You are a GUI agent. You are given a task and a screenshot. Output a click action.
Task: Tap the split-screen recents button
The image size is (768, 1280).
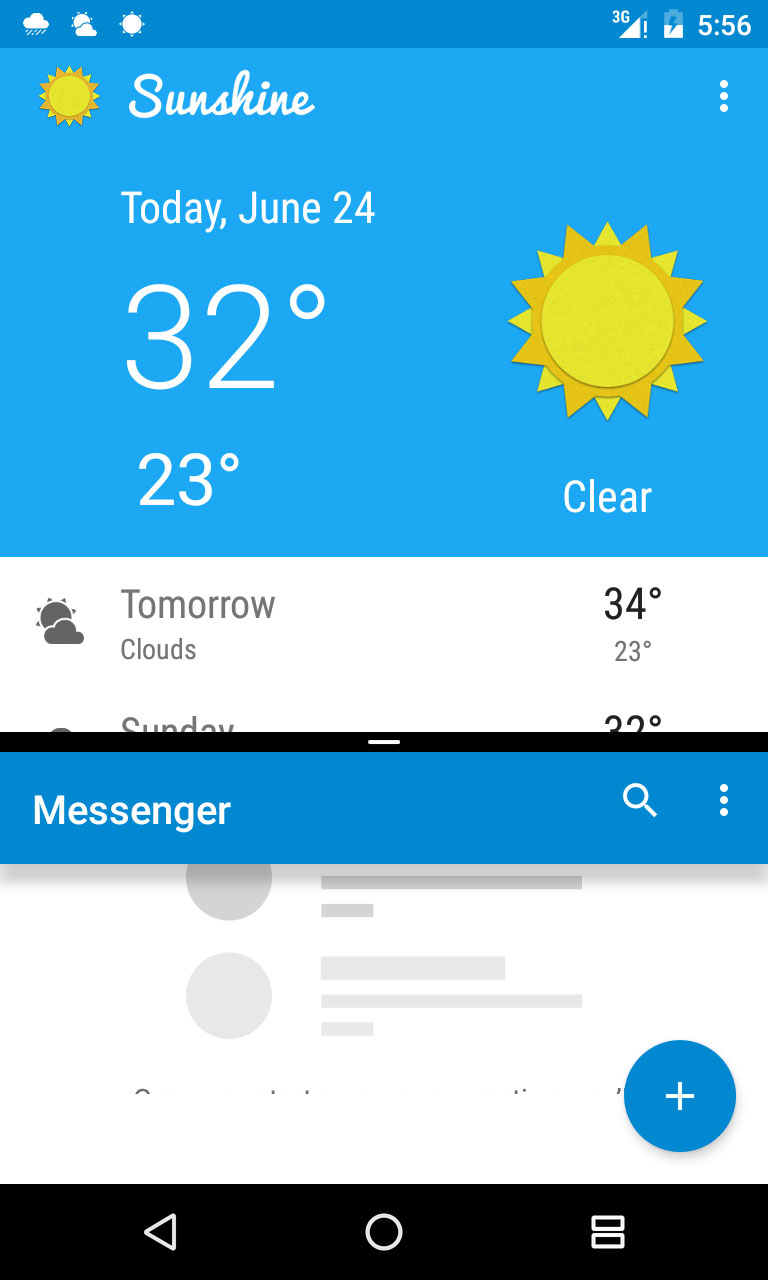pyautogui.click(x=608, y=1232)
